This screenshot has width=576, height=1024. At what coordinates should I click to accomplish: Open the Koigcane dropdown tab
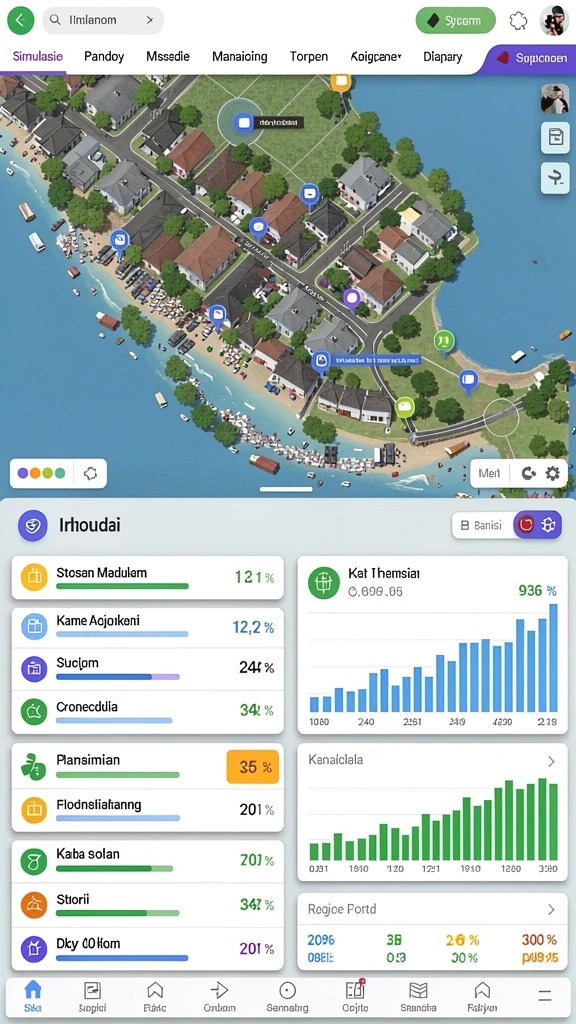[x=376, y=57]
